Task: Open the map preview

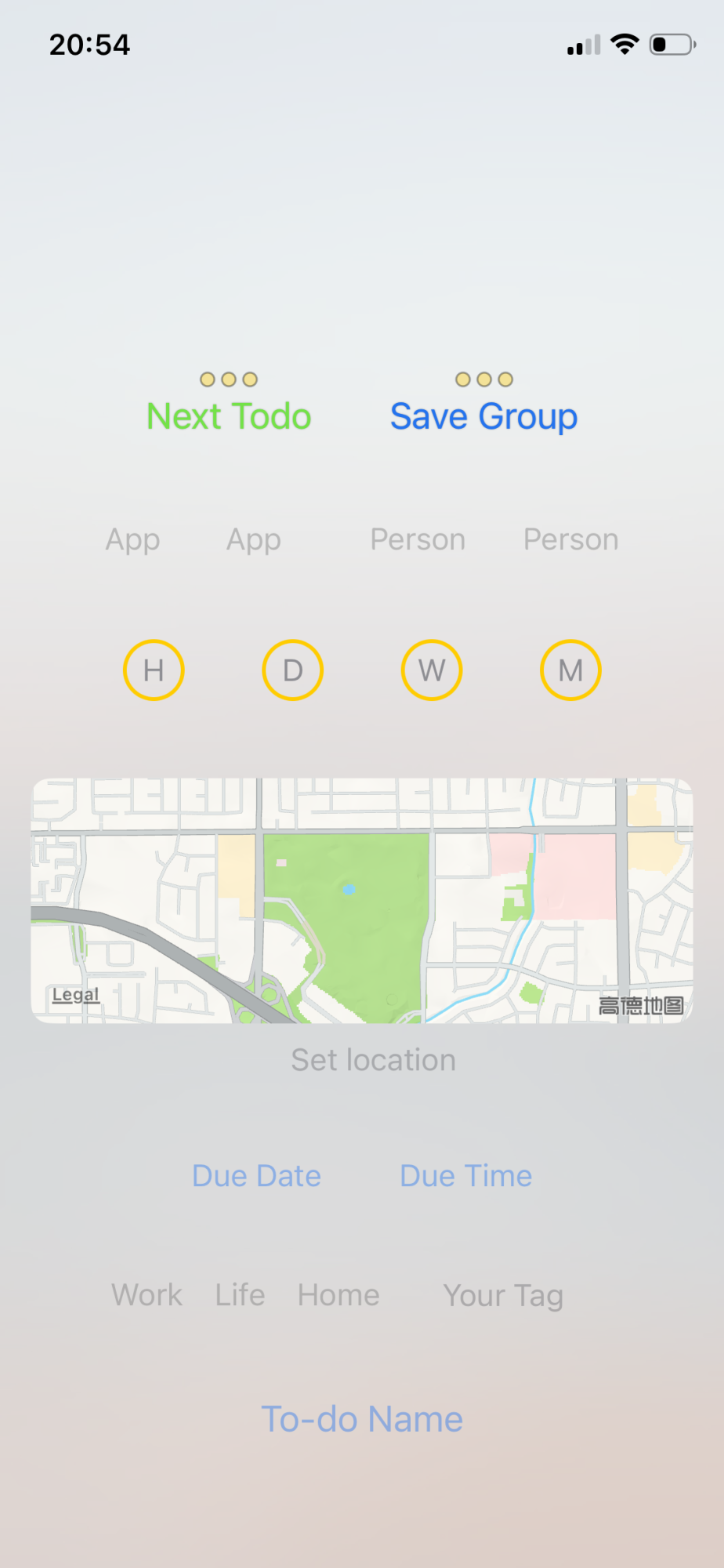Action: 362,900
